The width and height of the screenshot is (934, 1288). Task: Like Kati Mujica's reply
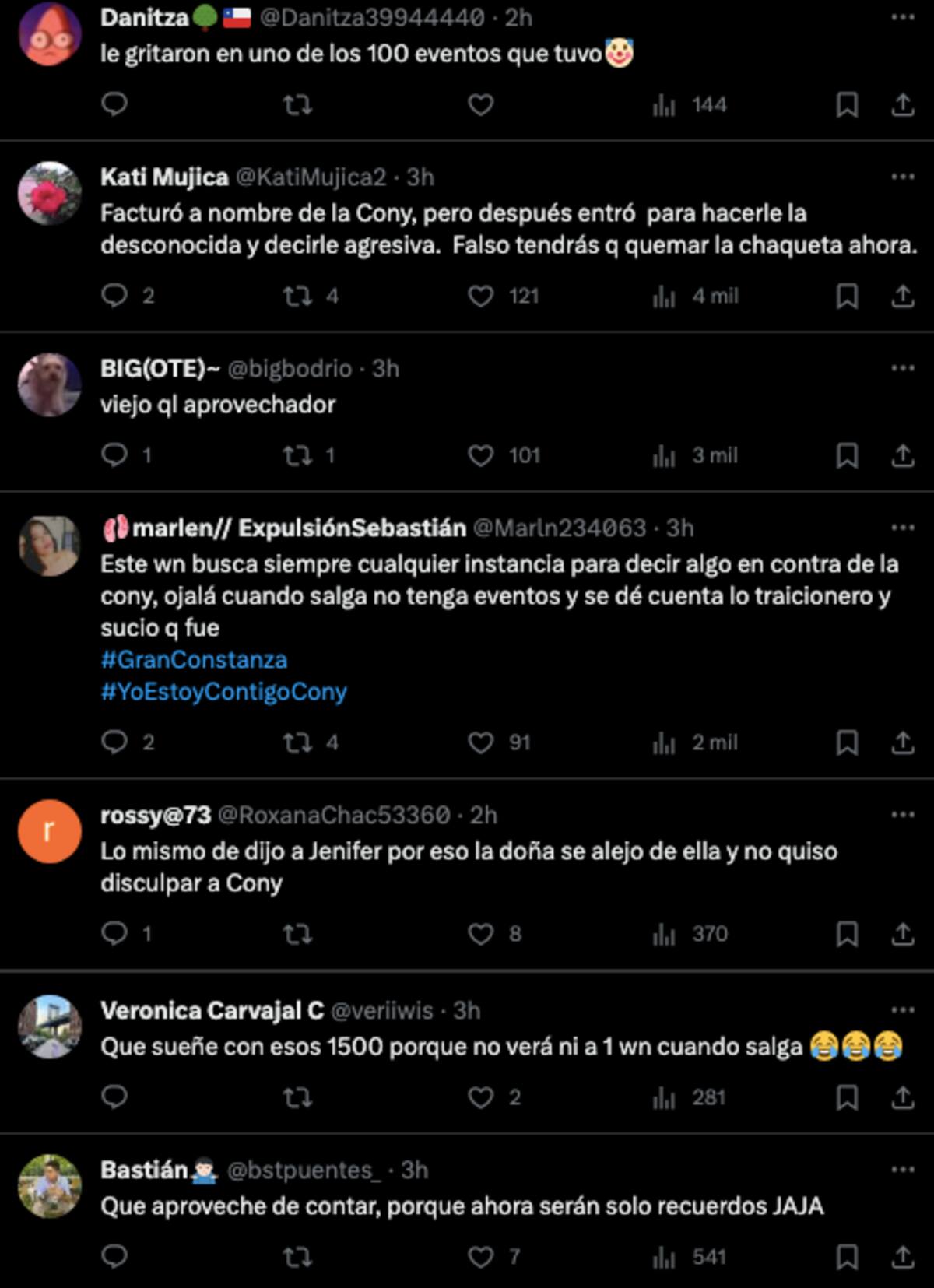[480, 296]
